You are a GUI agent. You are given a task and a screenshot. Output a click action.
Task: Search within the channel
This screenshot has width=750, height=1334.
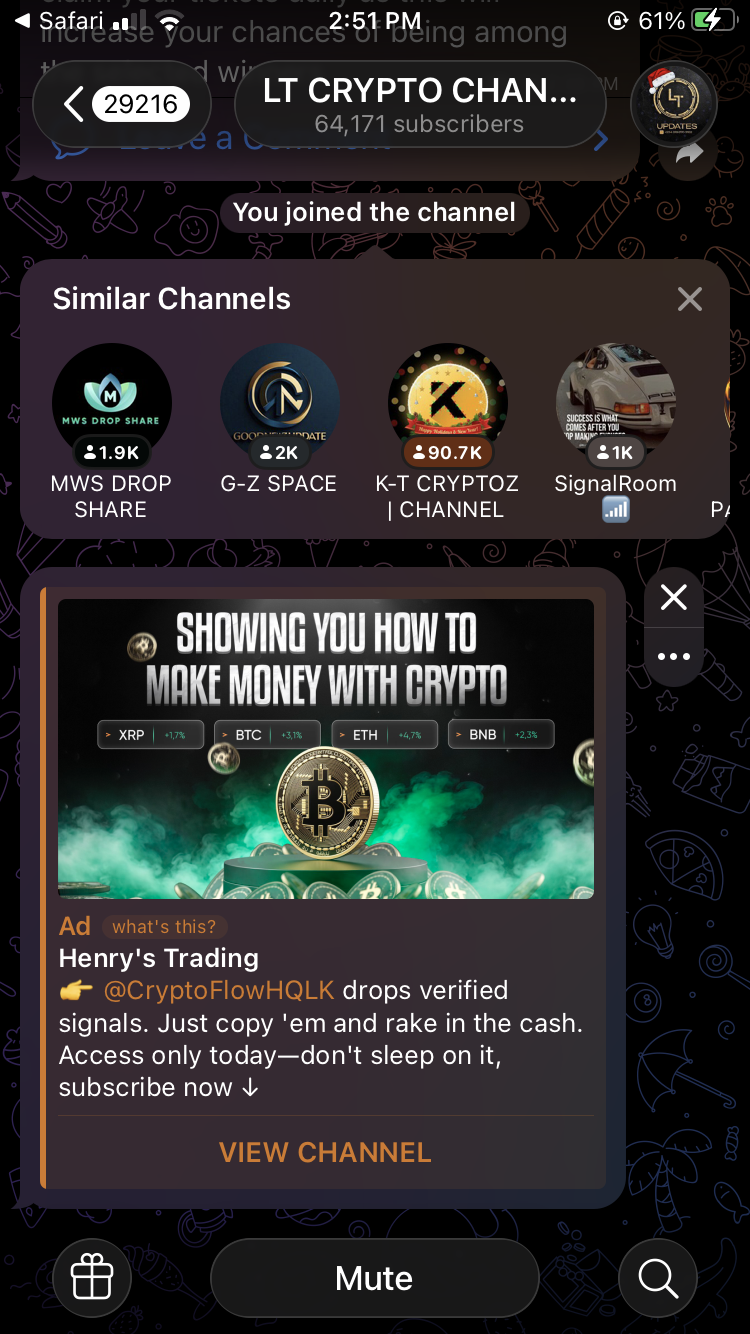pyautogui.click(x=658, y=1278)
